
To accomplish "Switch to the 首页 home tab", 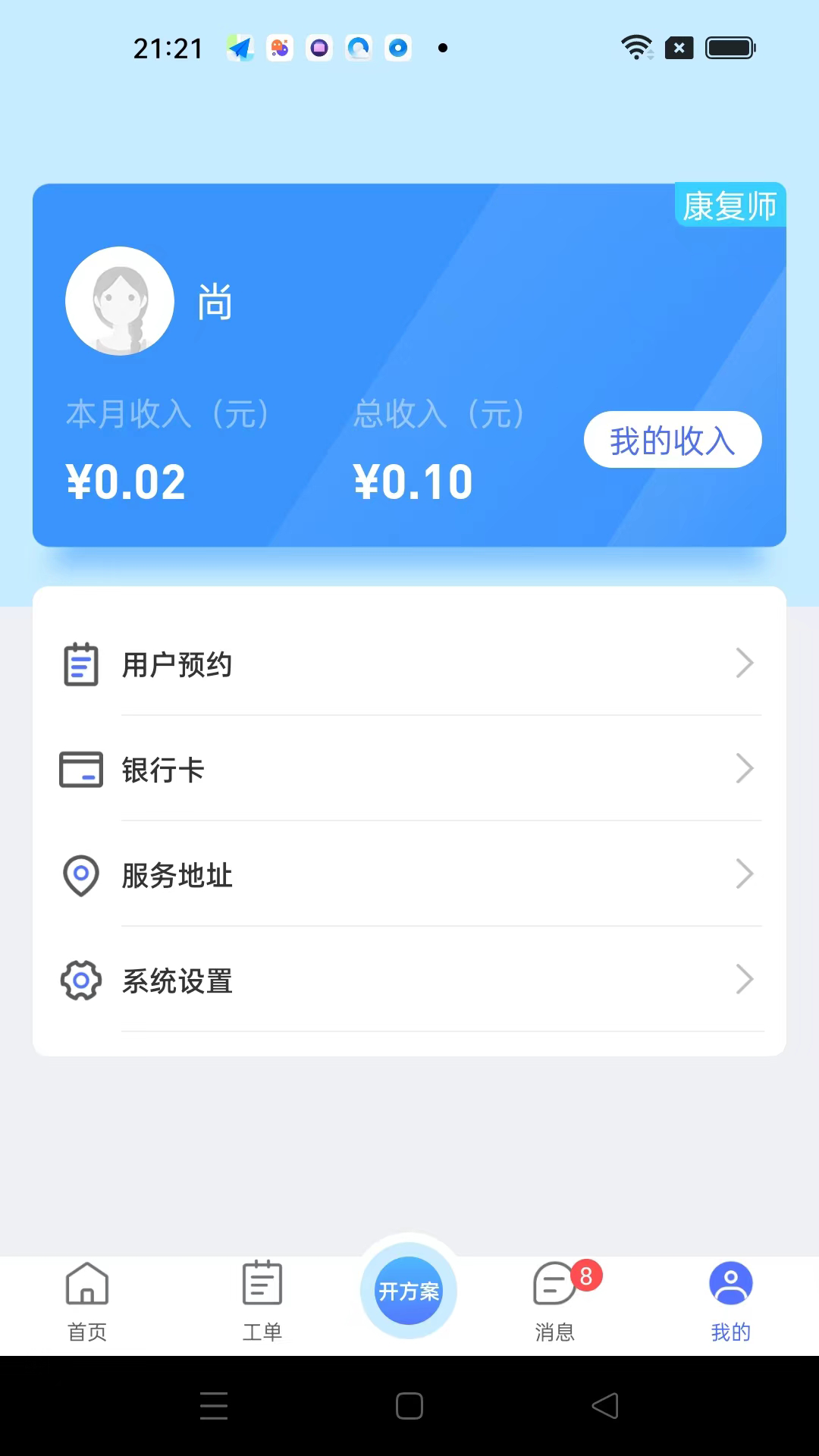I will [x=87, y=1301].
